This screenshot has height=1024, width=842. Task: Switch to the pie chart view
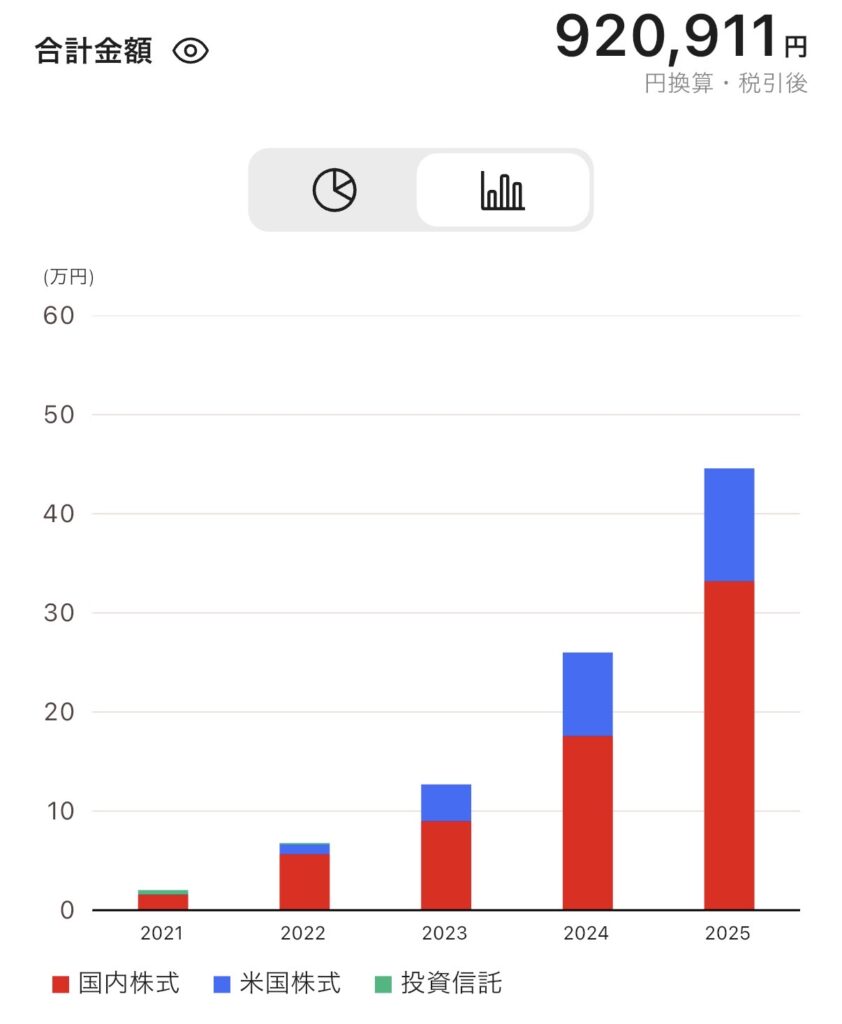(x=334, y=190)
